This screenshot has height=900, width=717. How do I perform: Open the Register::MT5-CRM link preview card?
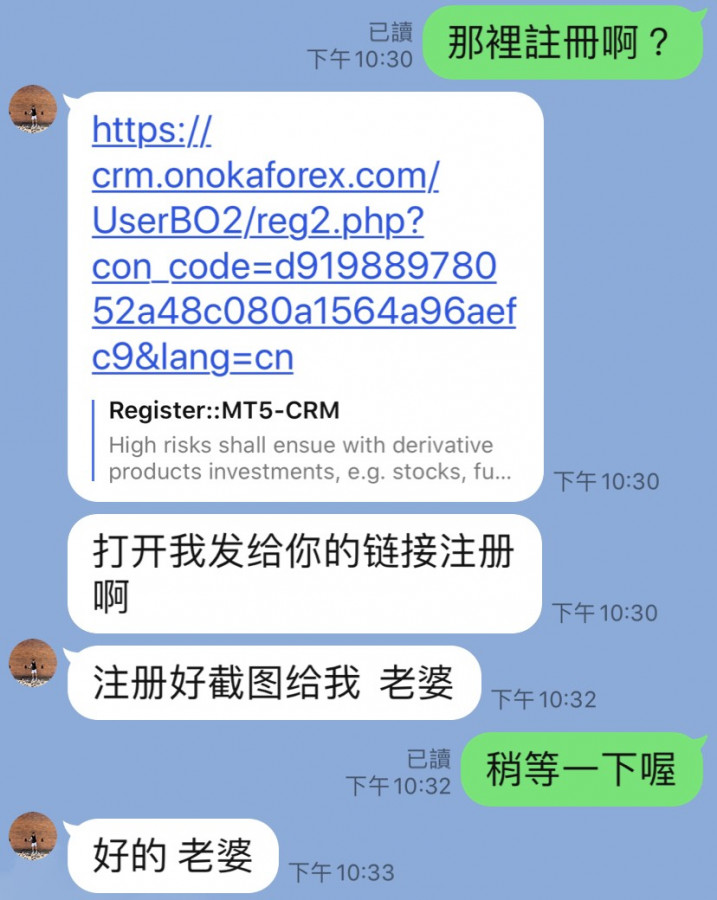coord(300,441)
